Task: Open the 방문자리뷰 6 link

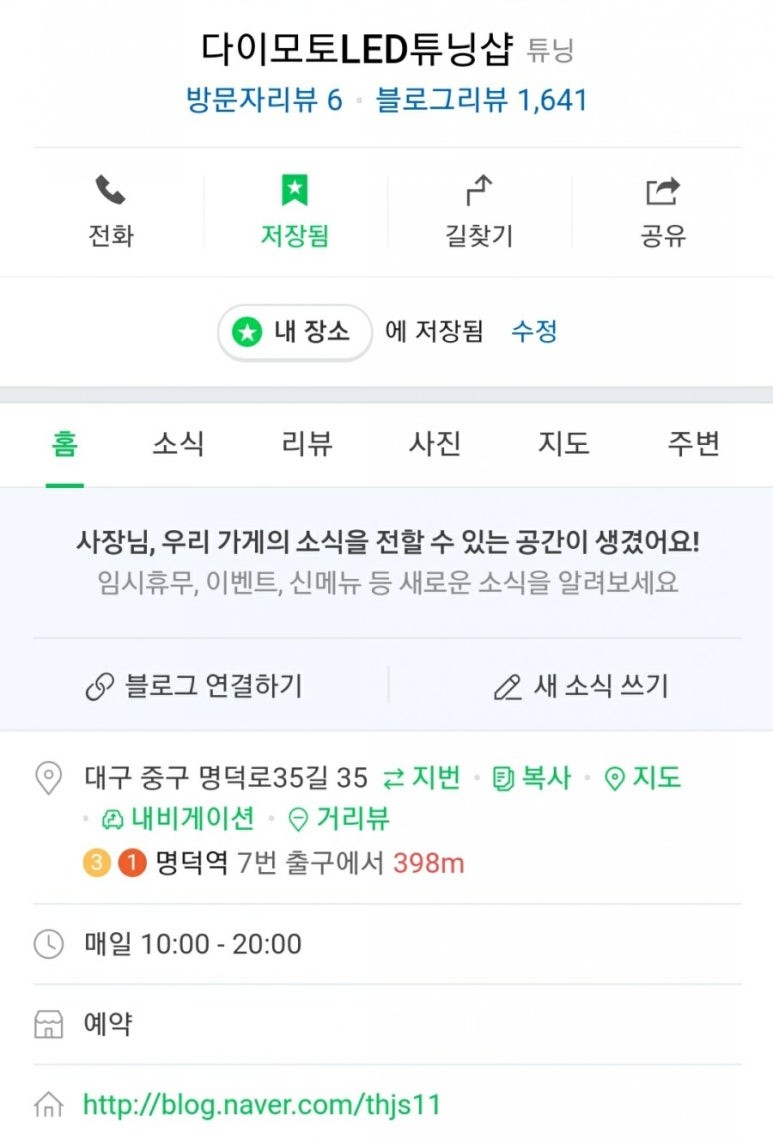Action: coord(264,101)
